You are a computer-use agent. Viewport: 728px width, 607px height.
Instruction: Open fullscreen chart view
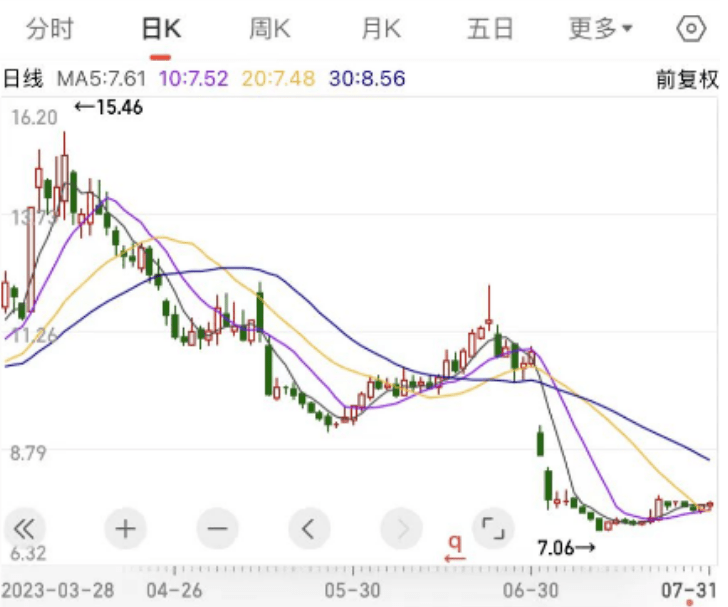tap(491, 528)
